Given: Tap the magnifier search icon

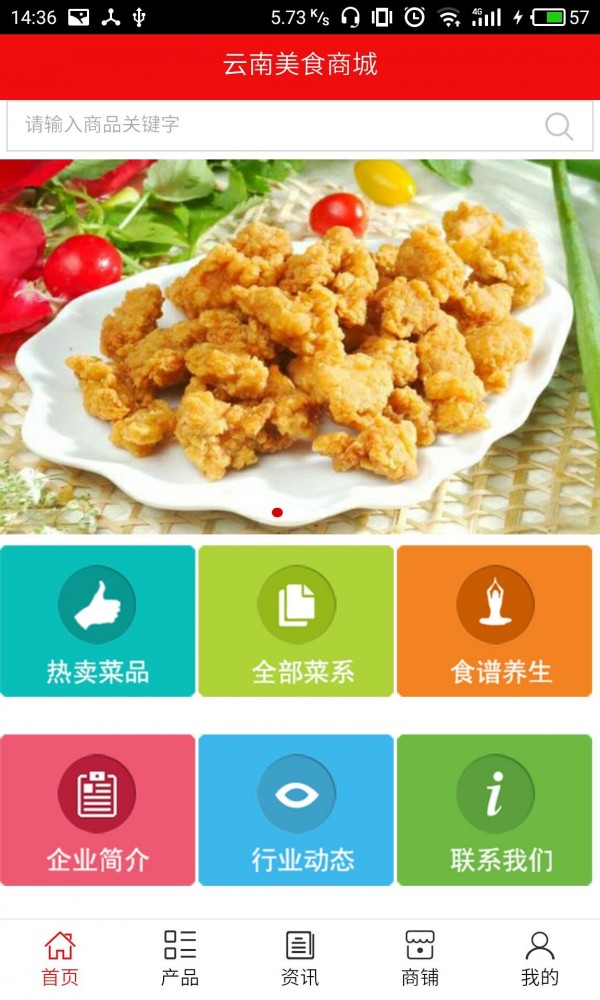Looking at the screenshot, I should 559,127.
